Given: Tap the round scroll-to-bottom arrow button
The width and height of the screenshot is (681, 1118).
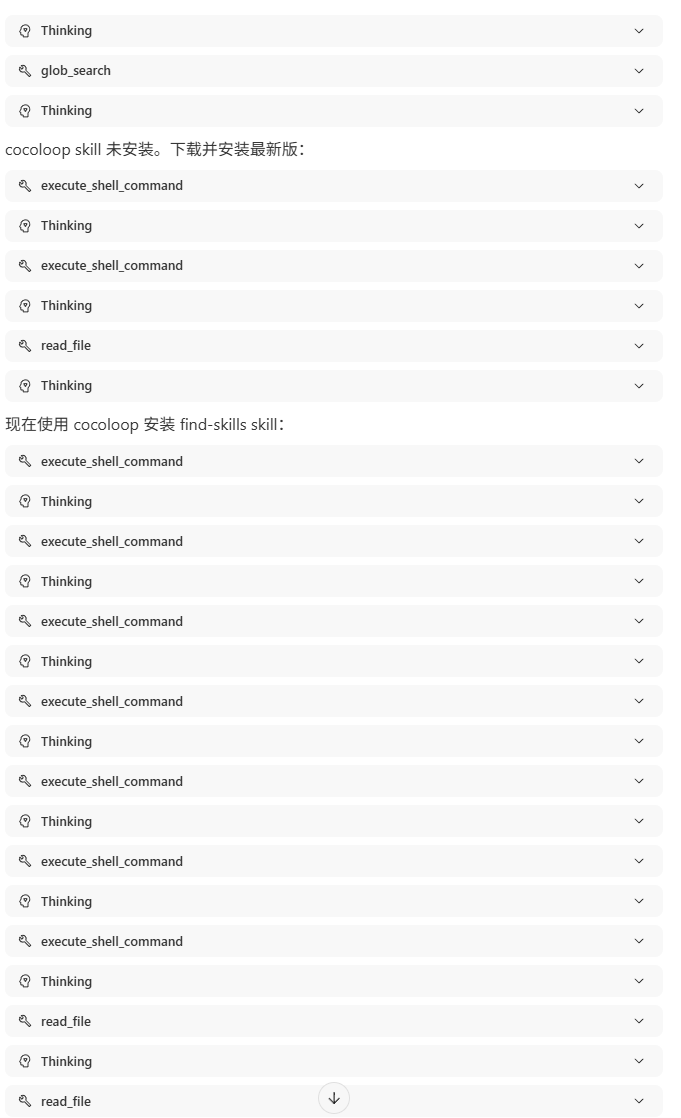Looking at the screenshot, I should pos(334,1098).
